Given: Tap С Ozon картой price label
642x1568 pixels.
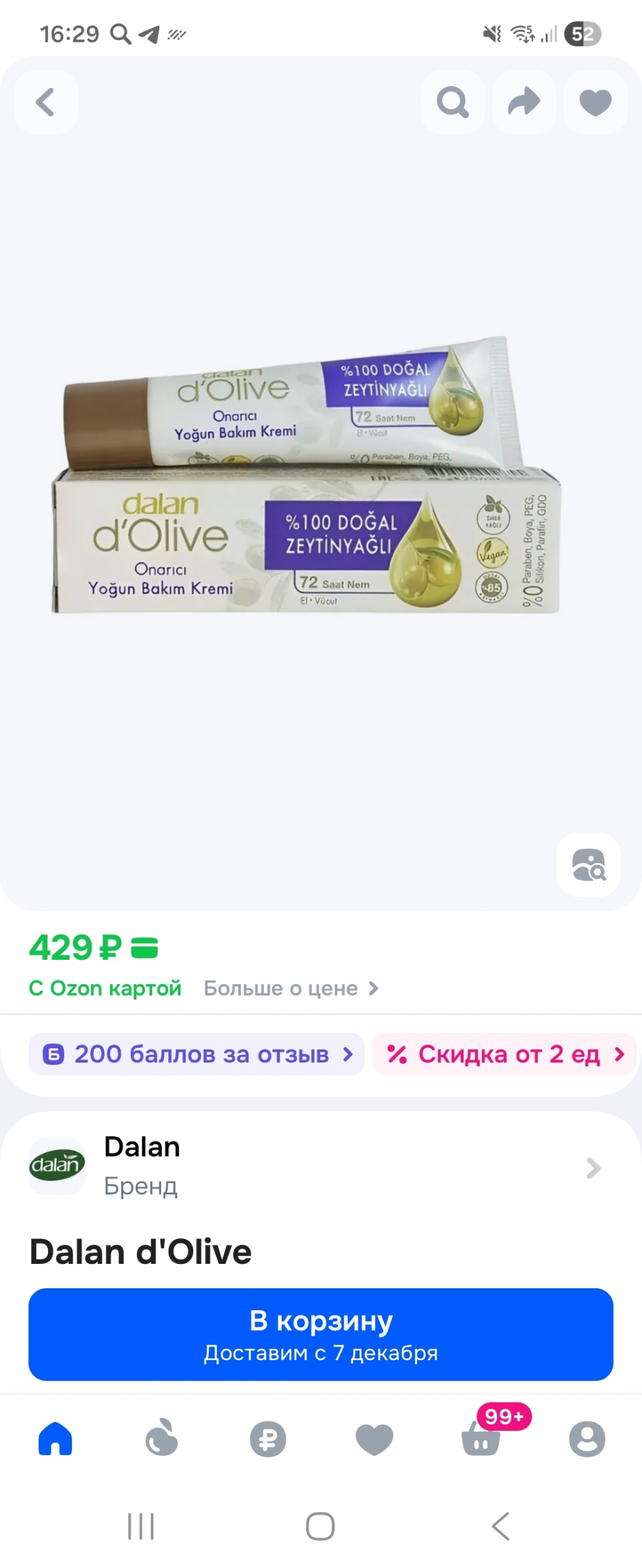Looking at the screenshot, I should pyautogui.click(x=106, y=989).
